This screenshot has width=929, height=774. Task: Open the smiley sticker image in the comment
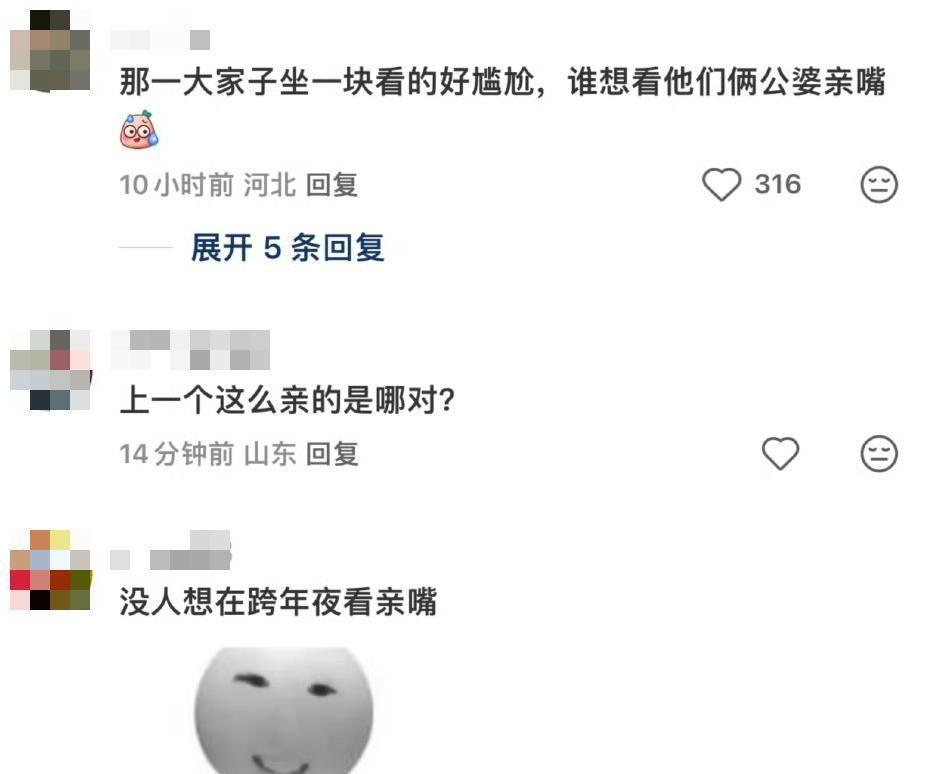[284, 710]
